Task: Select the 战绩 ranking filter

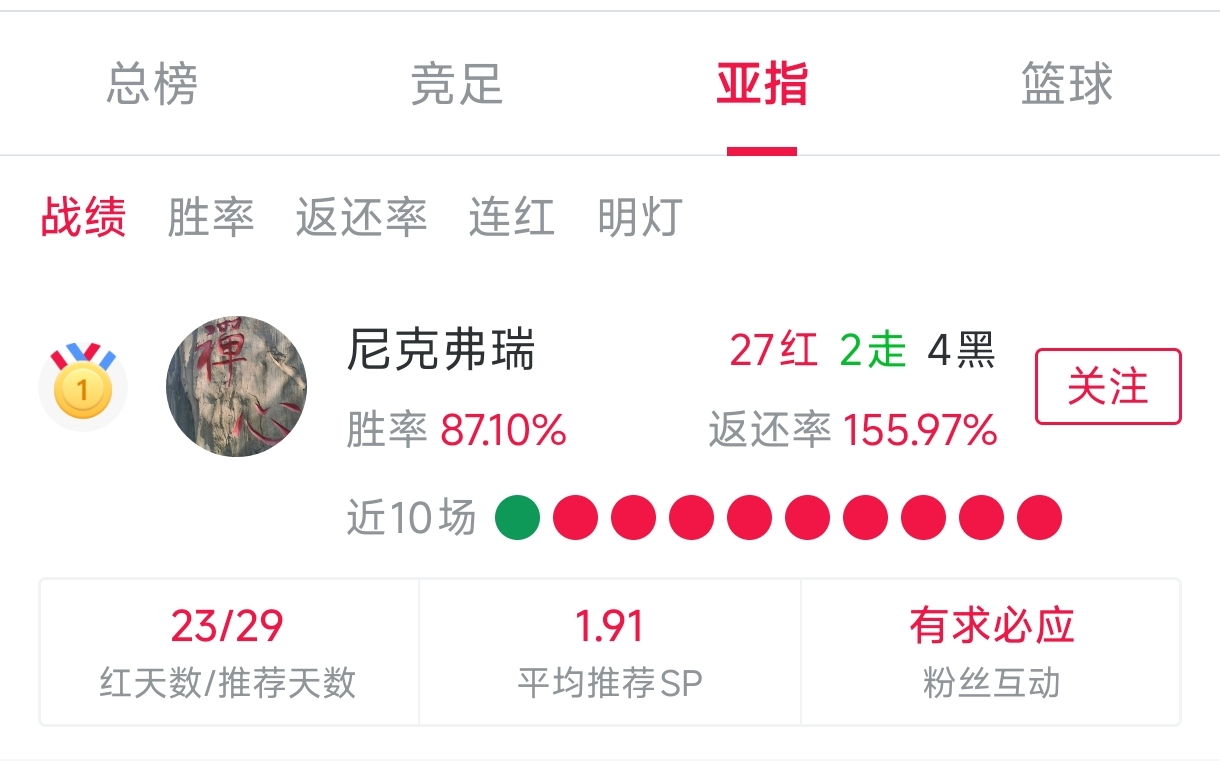Action: [x=83, y=217]
